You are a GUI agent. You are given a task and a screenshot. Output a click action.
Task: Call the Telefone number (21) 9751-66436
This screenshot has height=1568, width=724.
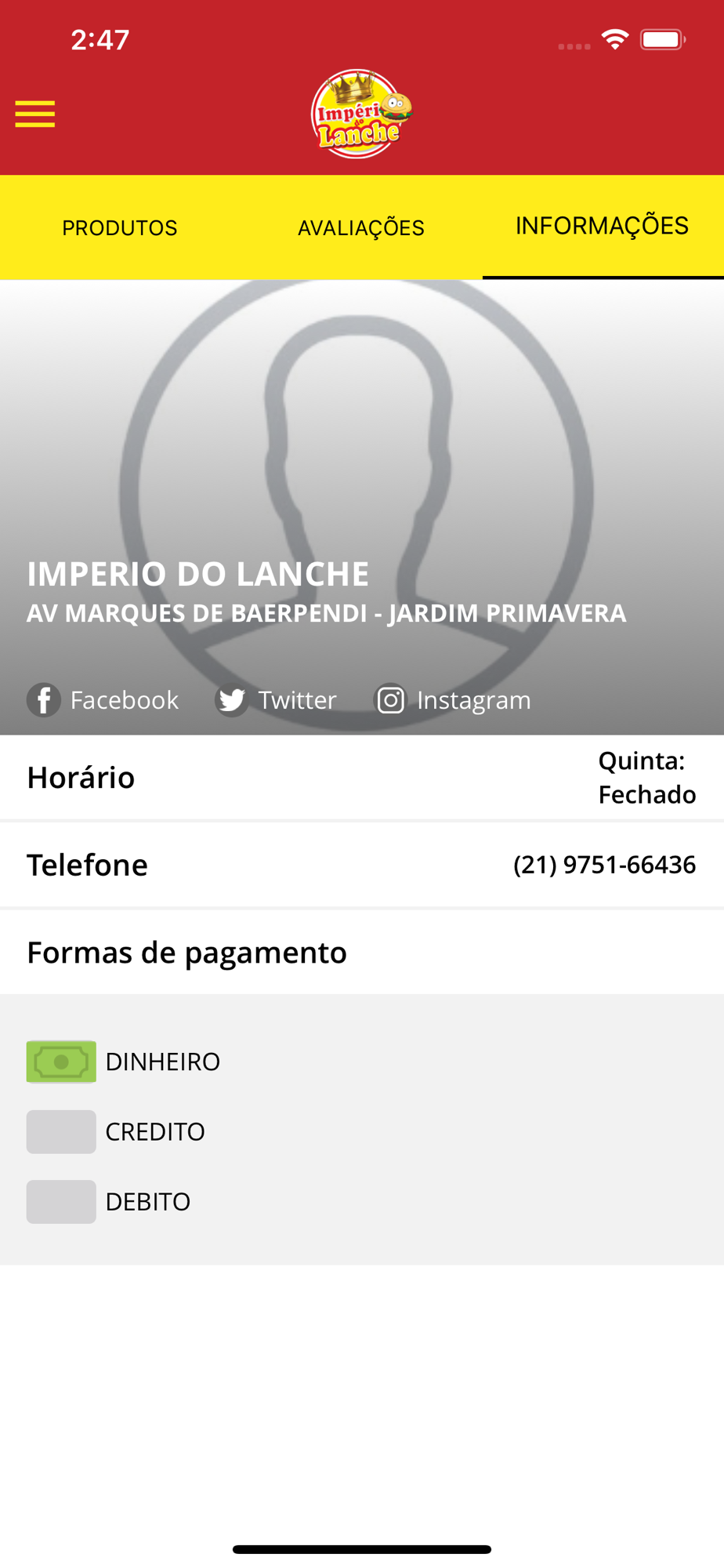point(362,865)
